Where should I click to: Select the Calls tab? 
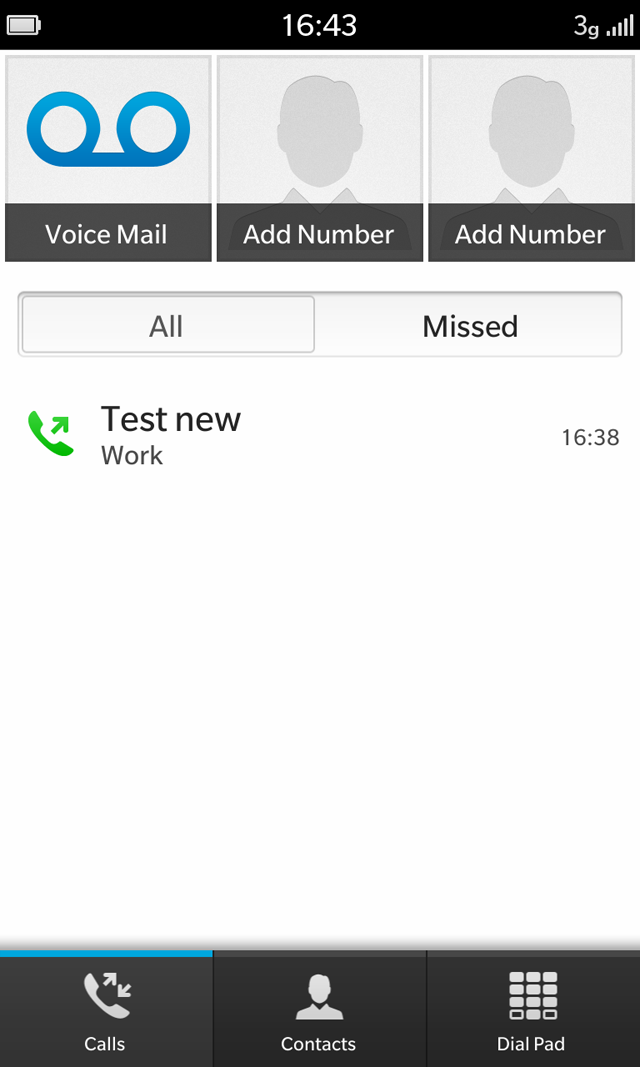pyautogui.click(x=106, y=1010)
